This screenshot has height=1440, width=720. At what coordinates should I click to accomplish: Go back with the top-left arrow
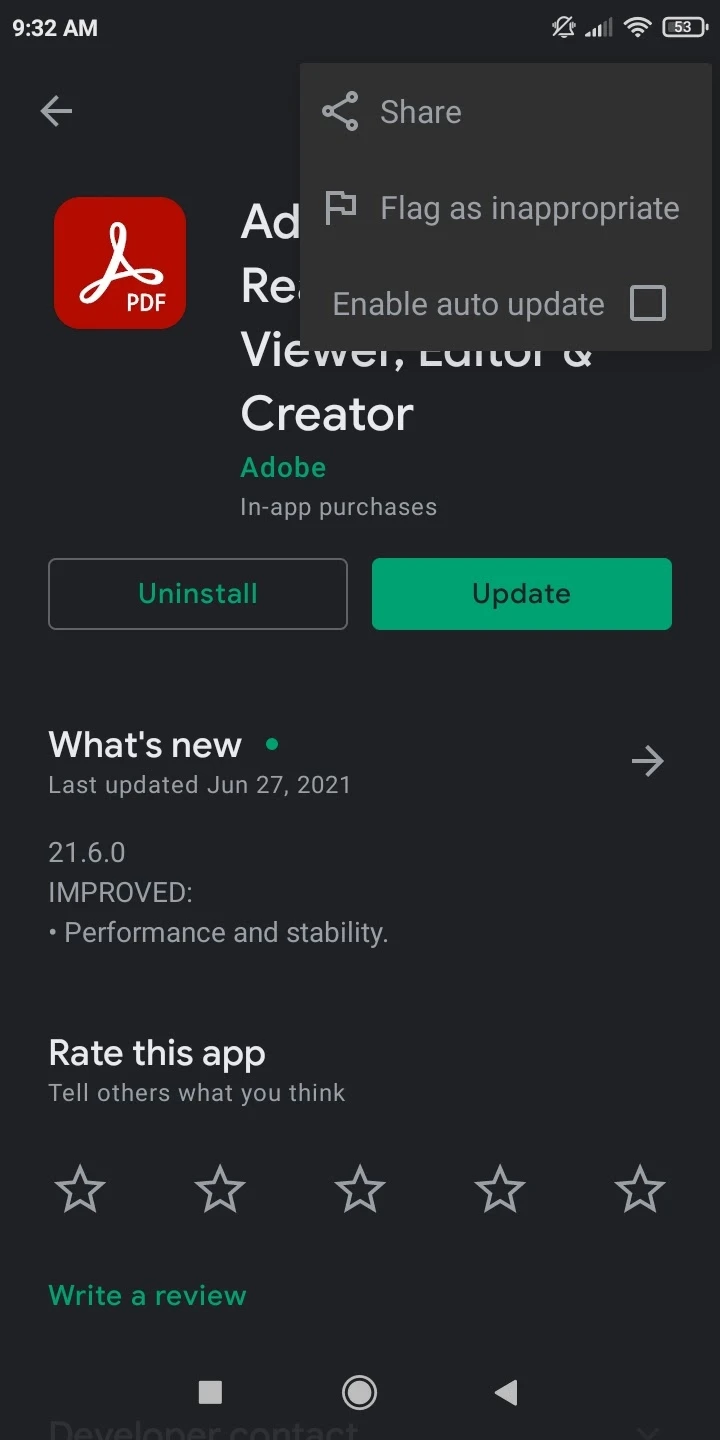point(56,111)
